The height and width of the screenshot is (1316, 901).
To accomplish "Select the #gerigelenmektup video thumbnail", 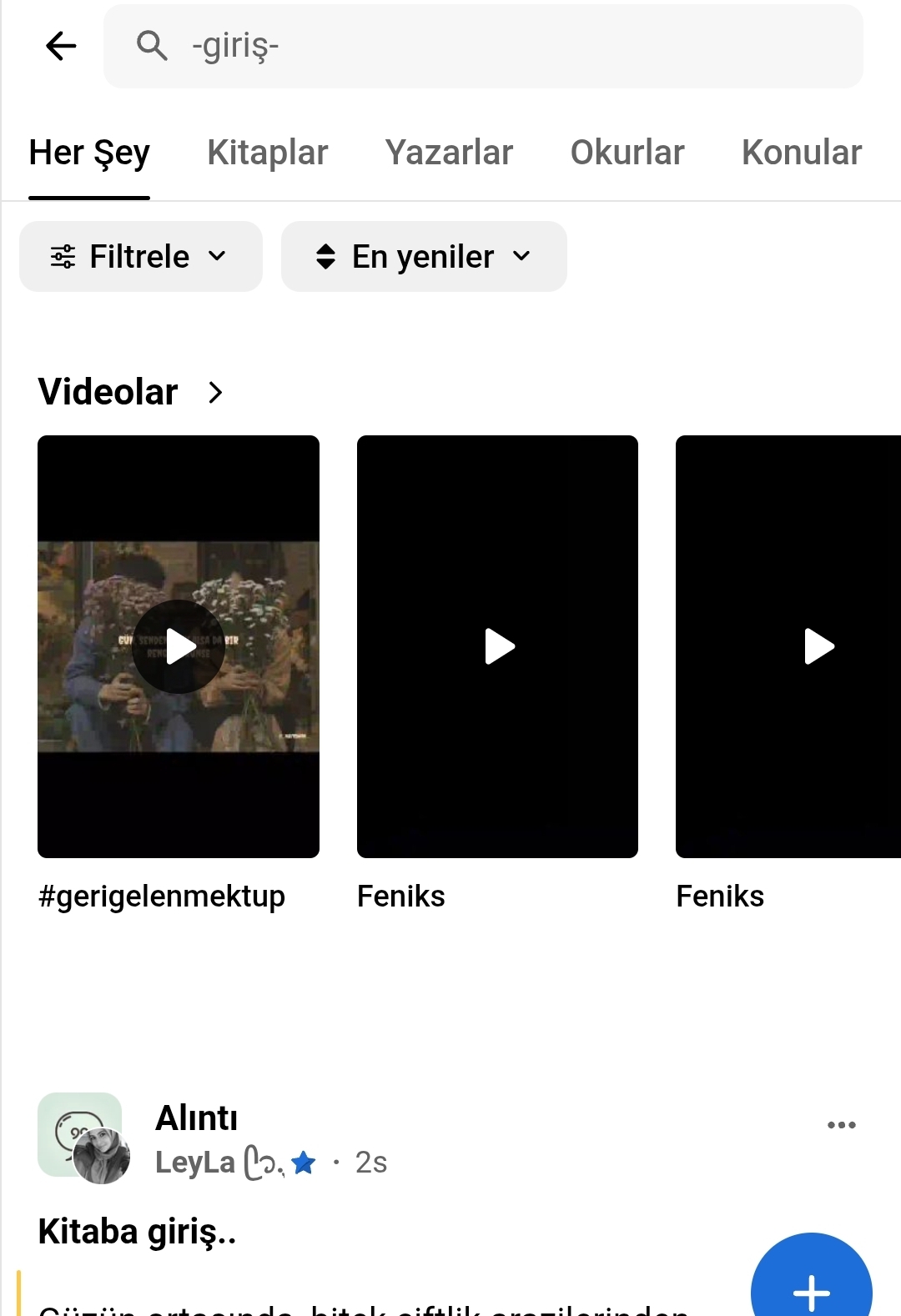I will coord(178,645).
